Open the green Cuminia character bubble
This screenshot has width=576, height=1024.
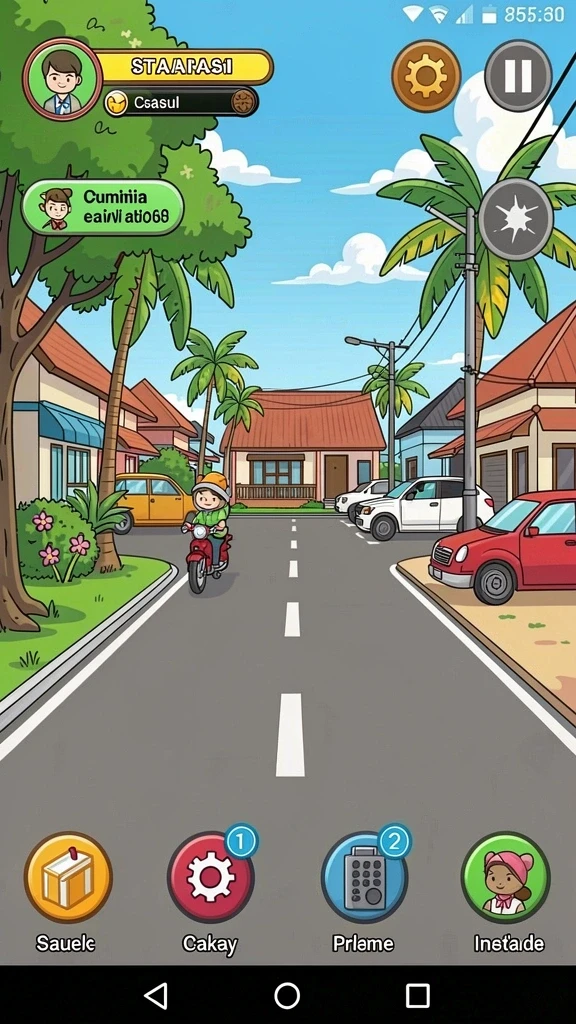pyautogui.click(x=103, y=208)
